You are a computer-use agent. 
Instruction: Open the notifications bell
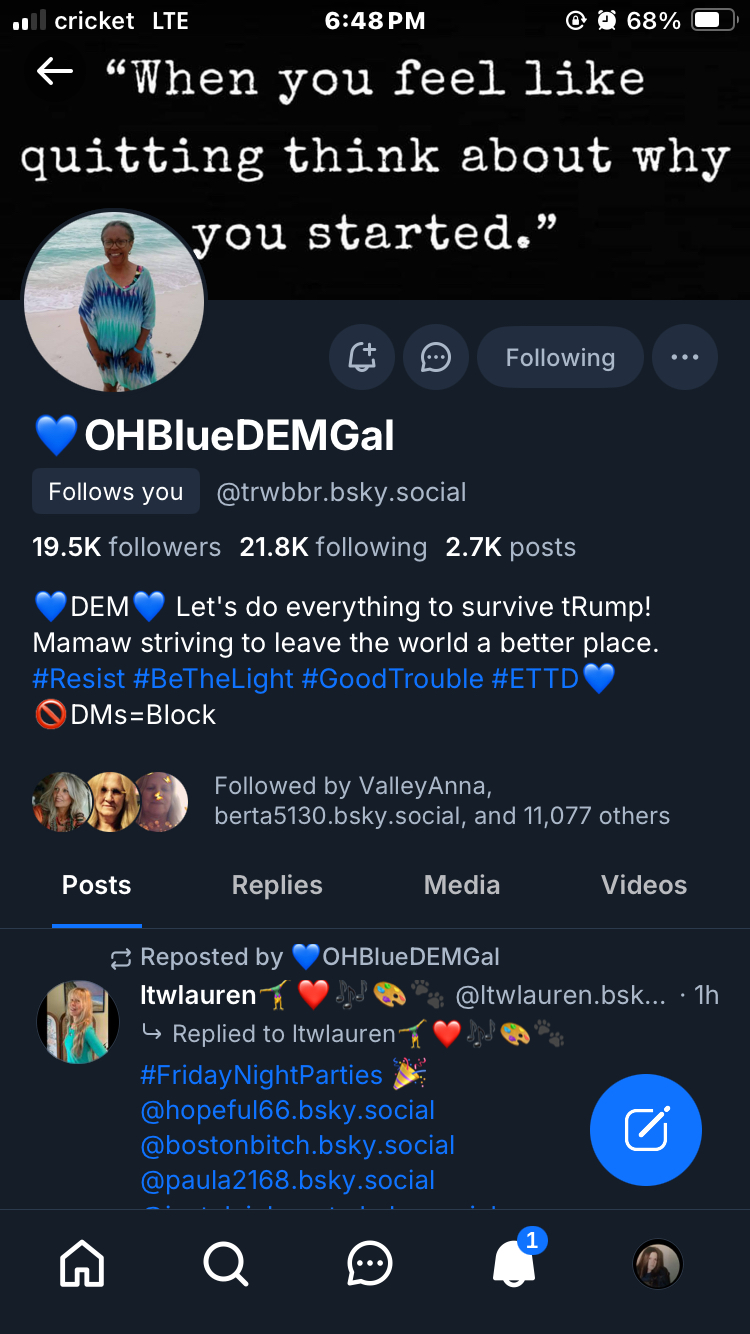point(514,1265)
